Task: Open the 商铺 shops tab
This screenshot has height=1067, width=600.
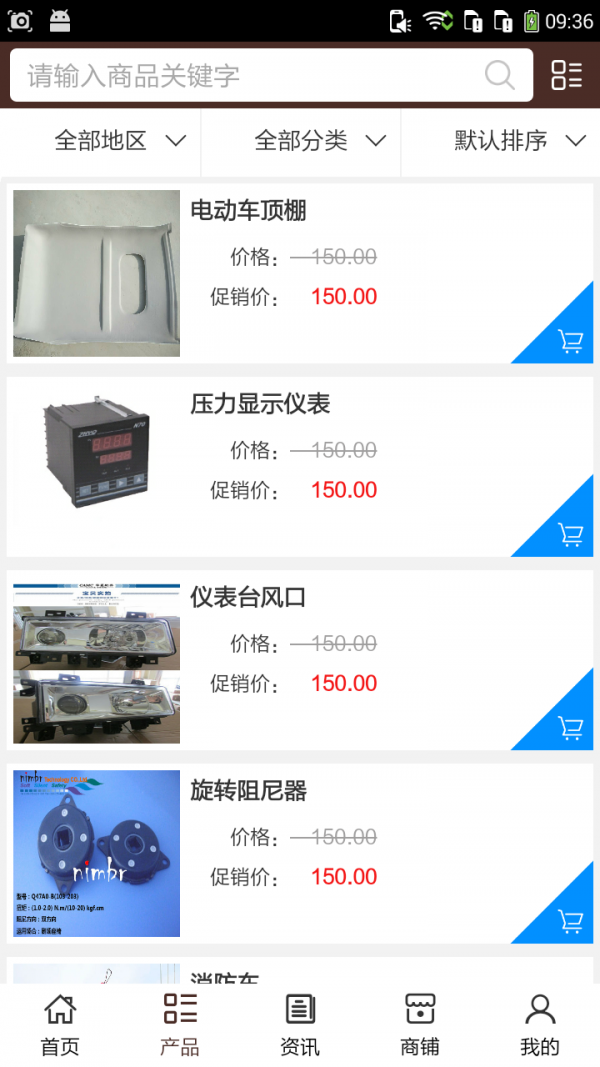Action: [420, 1025]
